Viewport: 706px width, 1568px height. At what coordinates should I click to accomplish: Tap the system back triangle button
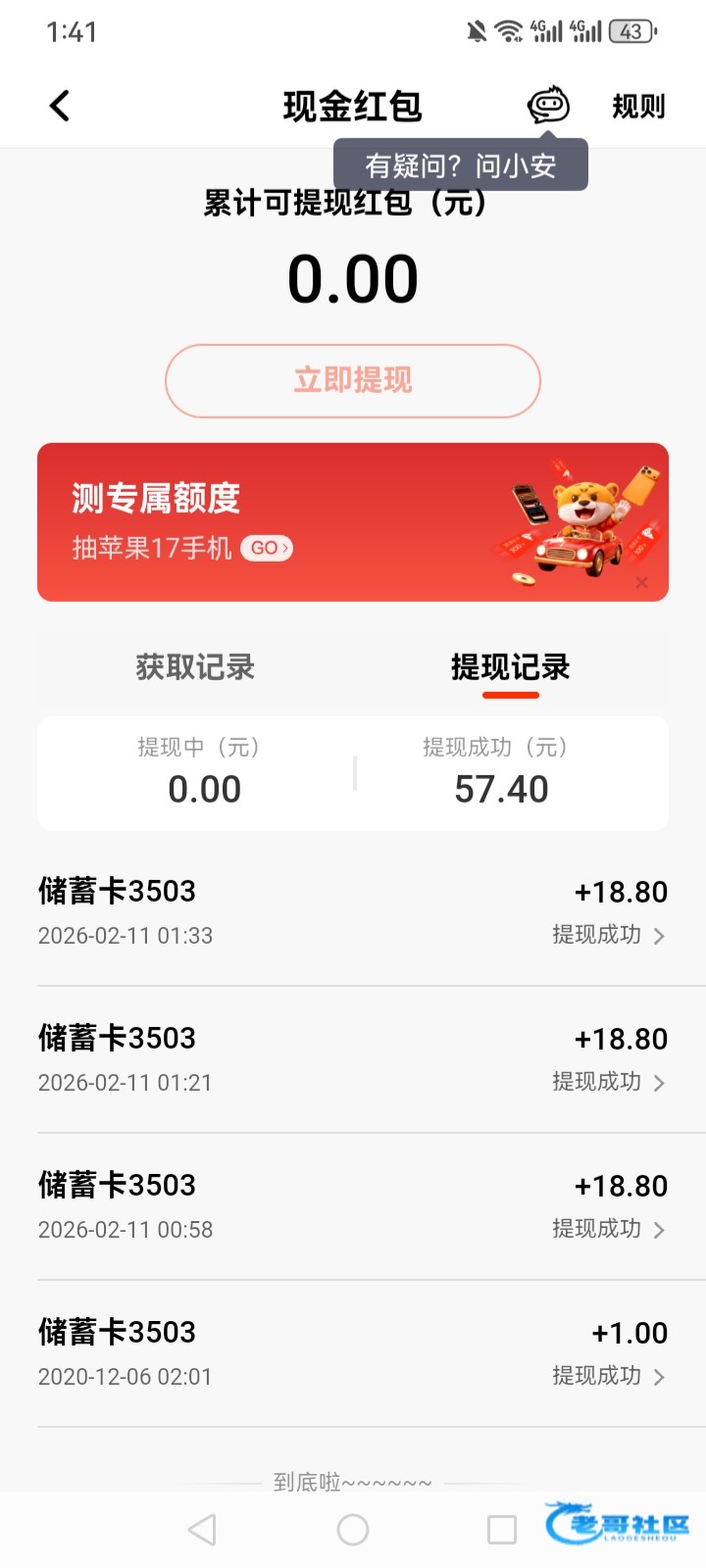tap(202, 1530)
